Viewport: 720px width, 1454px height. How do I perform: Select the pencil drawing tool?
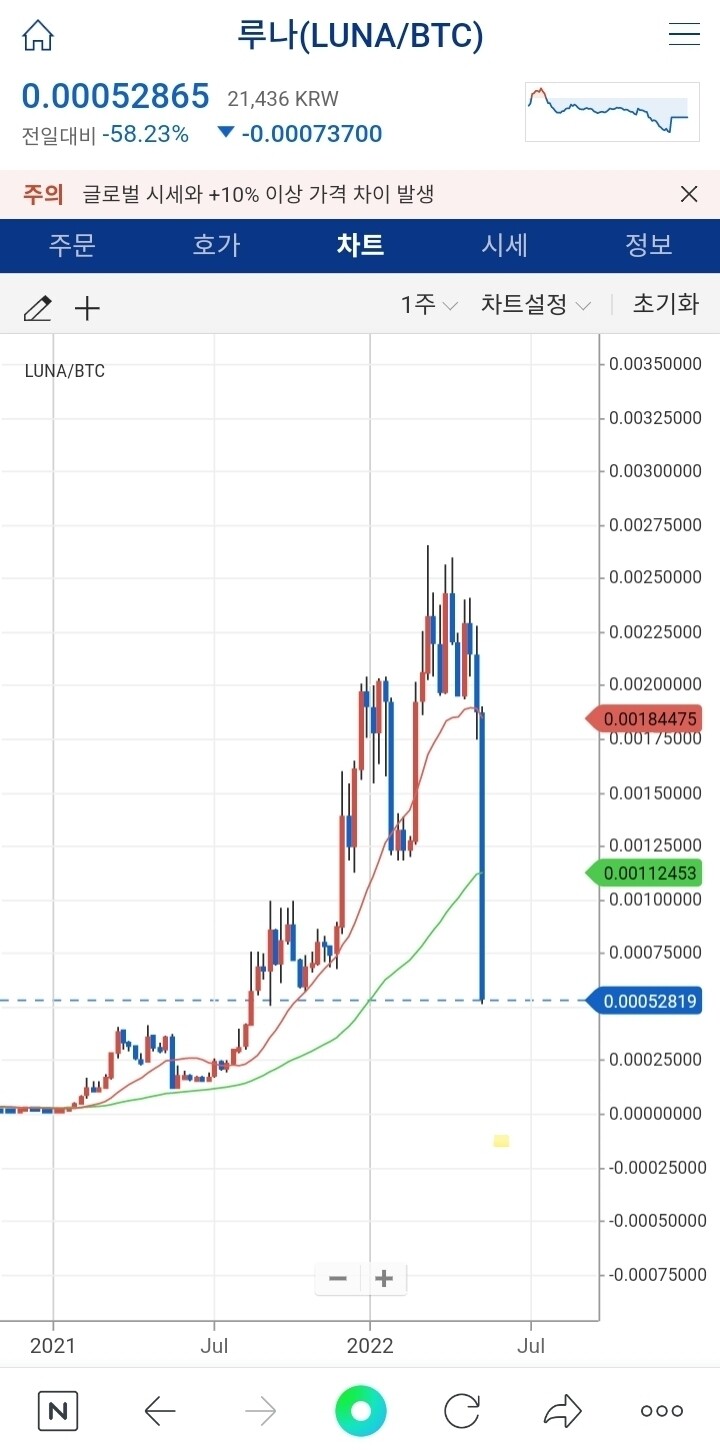pos(37,307)
